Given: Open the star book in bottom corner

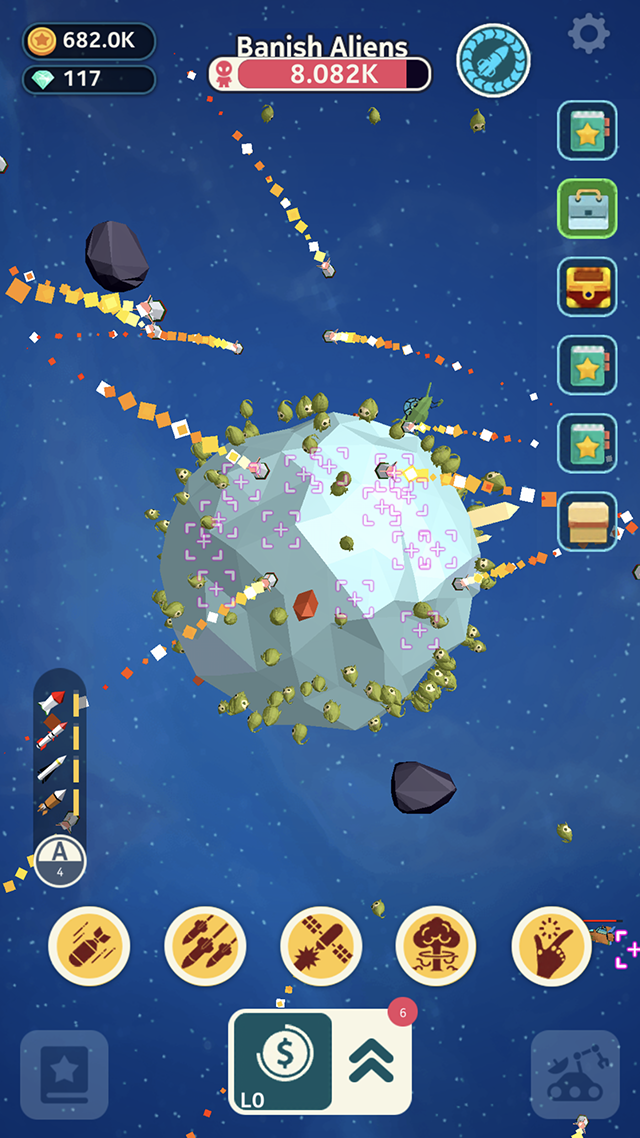Looking at the screenshot, I should pyautogui.click(x=64, y=1074).
